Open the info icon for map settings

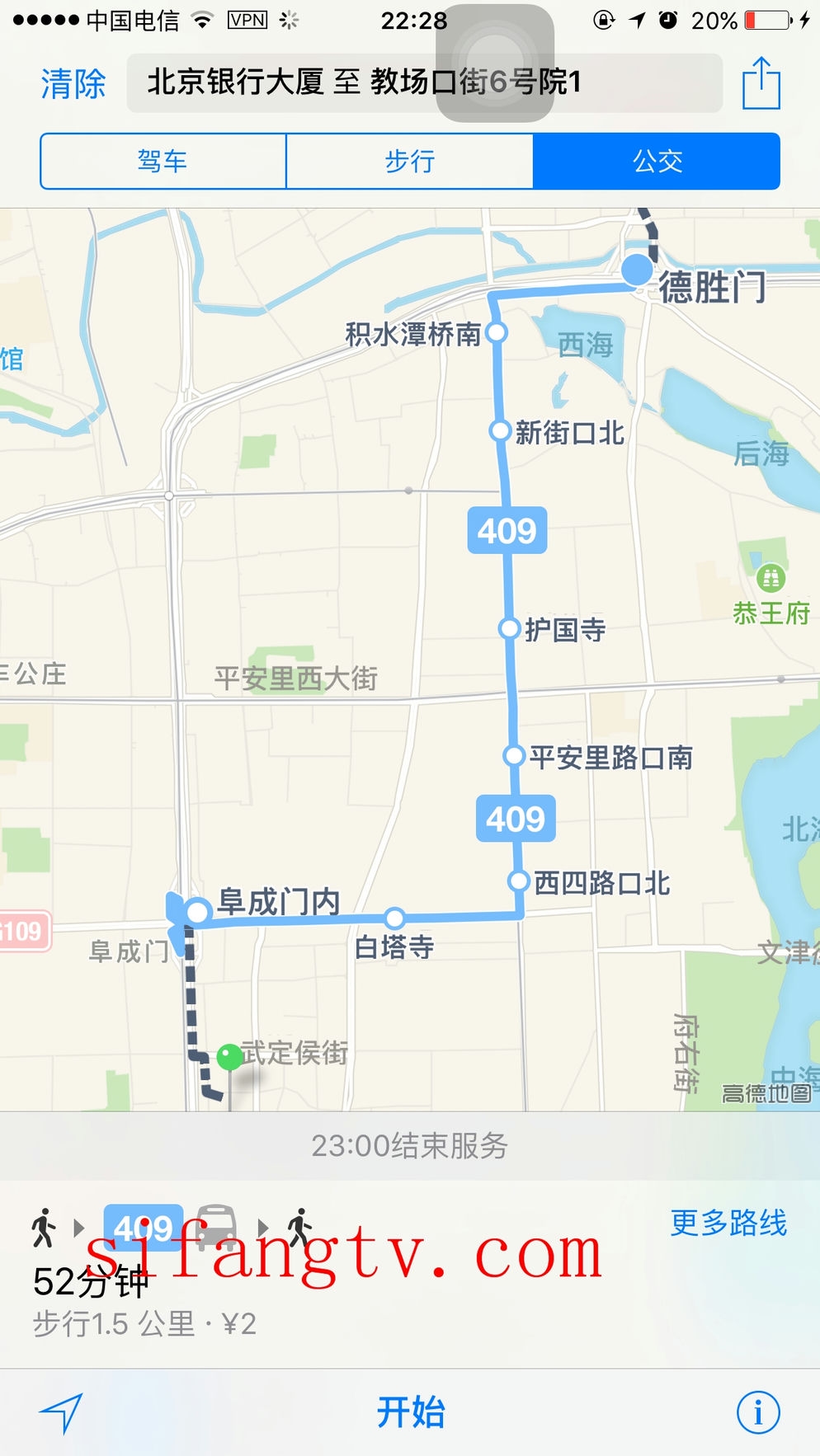coord(757,1412)
